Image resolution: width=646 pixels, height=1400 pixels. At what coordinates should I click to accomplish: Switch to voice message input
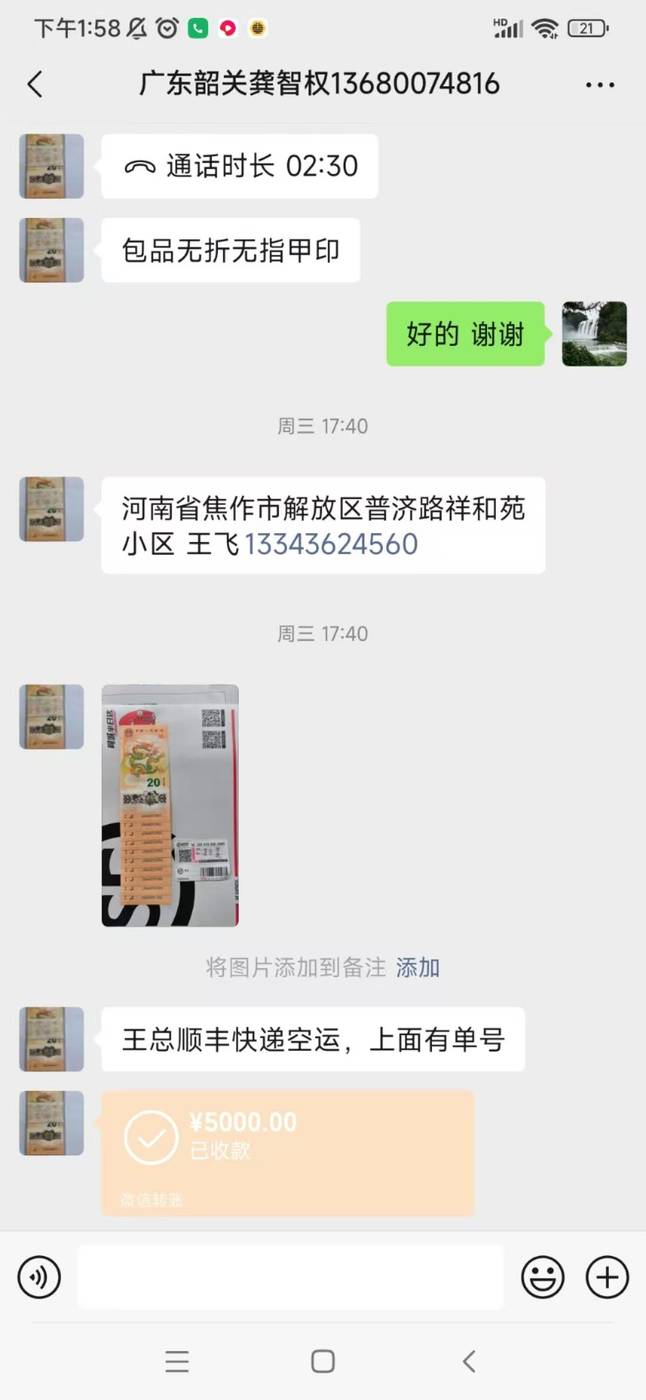click(x=39, y=1277)
